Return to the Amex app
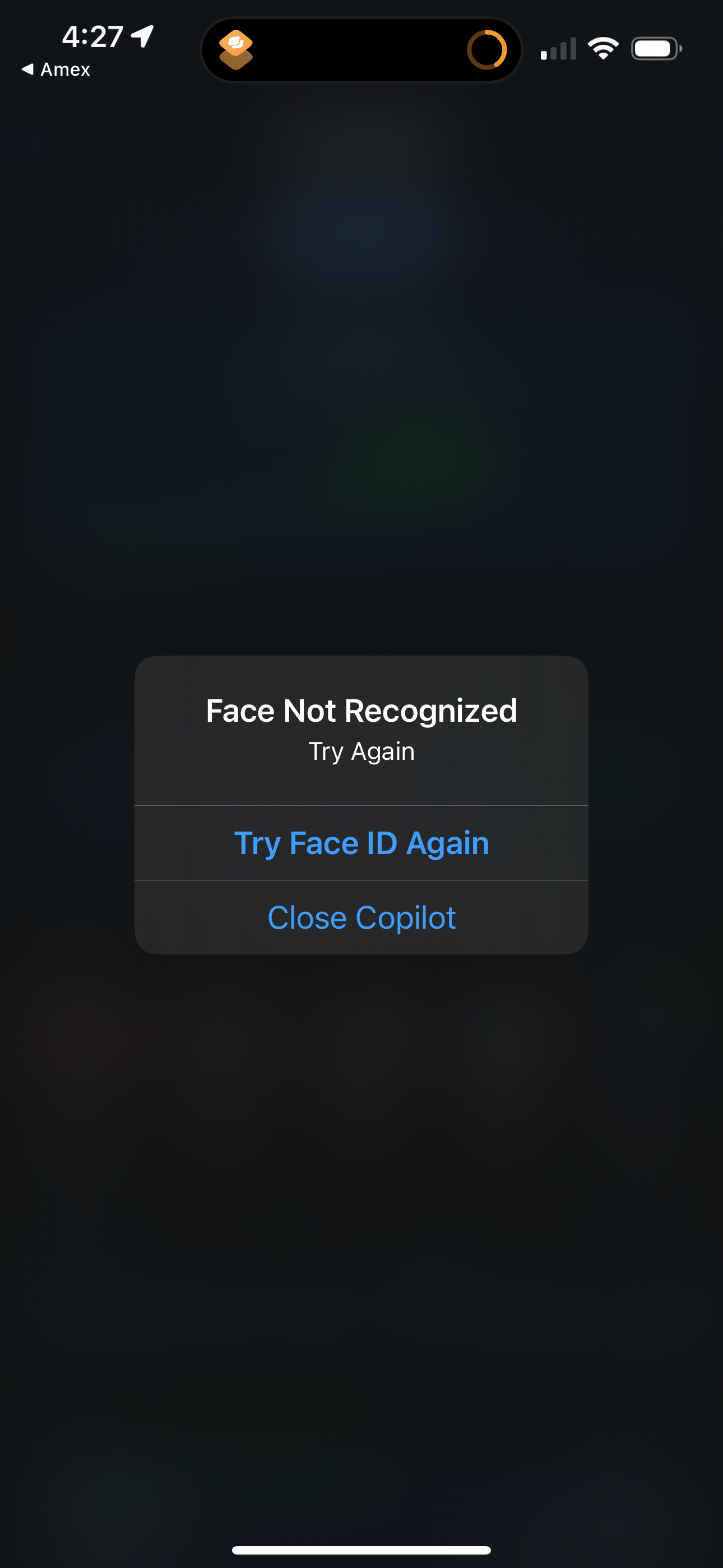This screenshot has width=723, height=1568. tap(55, 70)
